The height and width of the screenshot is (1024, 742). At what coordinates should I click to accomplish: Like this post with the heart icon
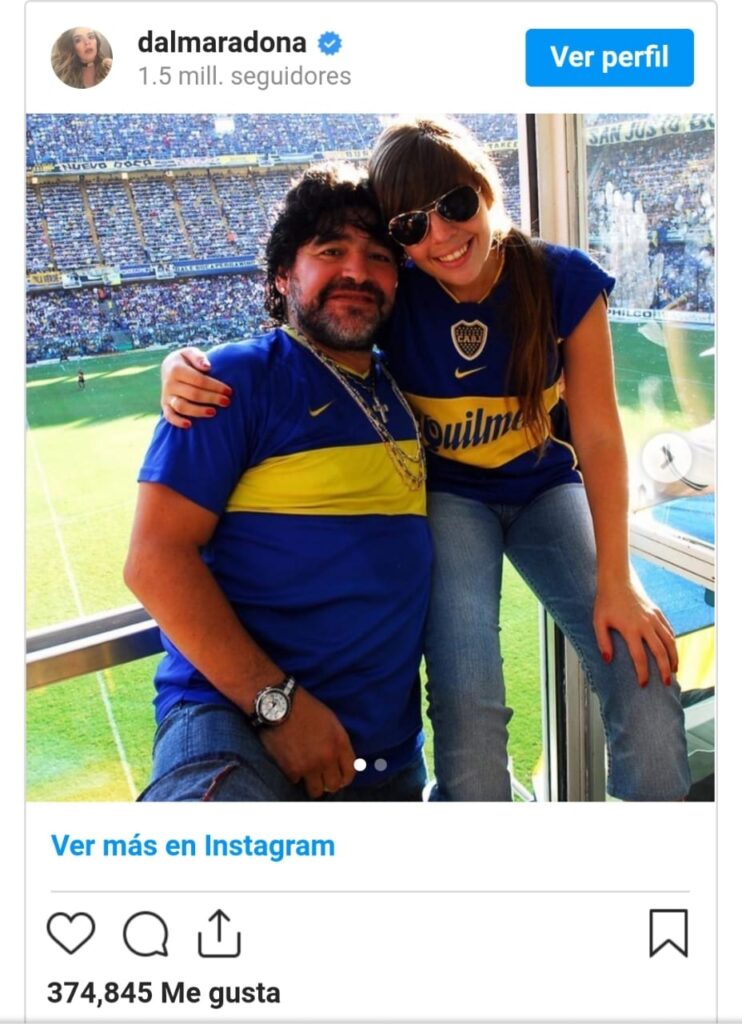point(71,933)
